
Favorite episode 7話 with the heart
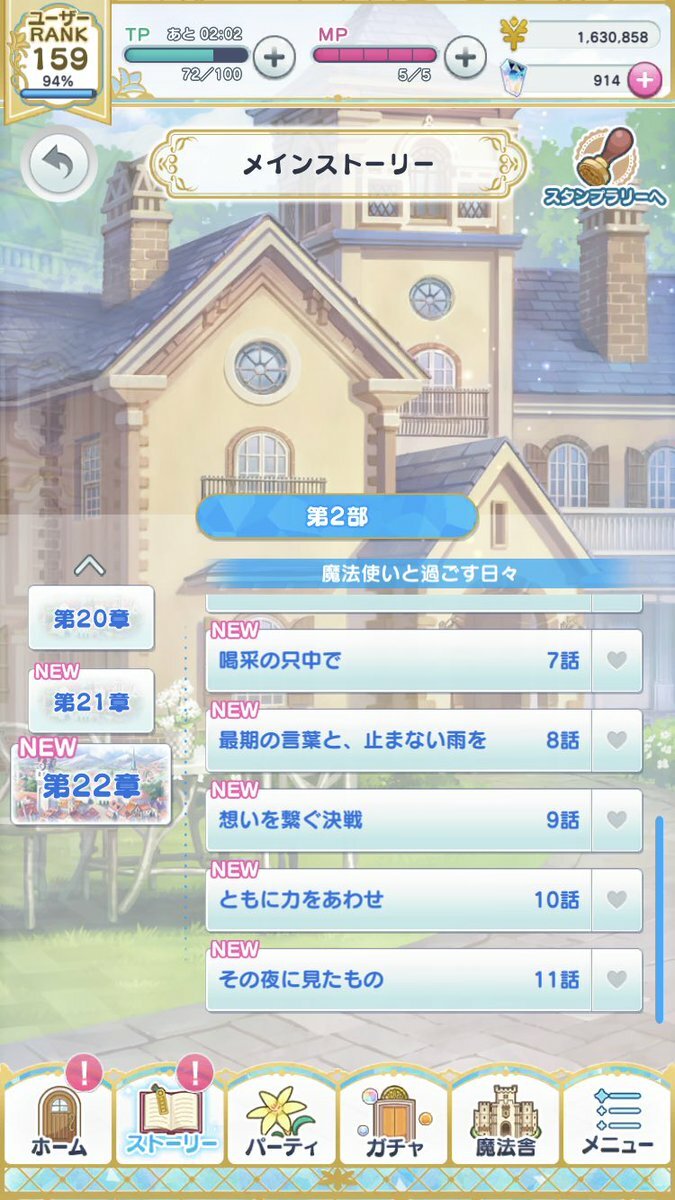[617, 660]
